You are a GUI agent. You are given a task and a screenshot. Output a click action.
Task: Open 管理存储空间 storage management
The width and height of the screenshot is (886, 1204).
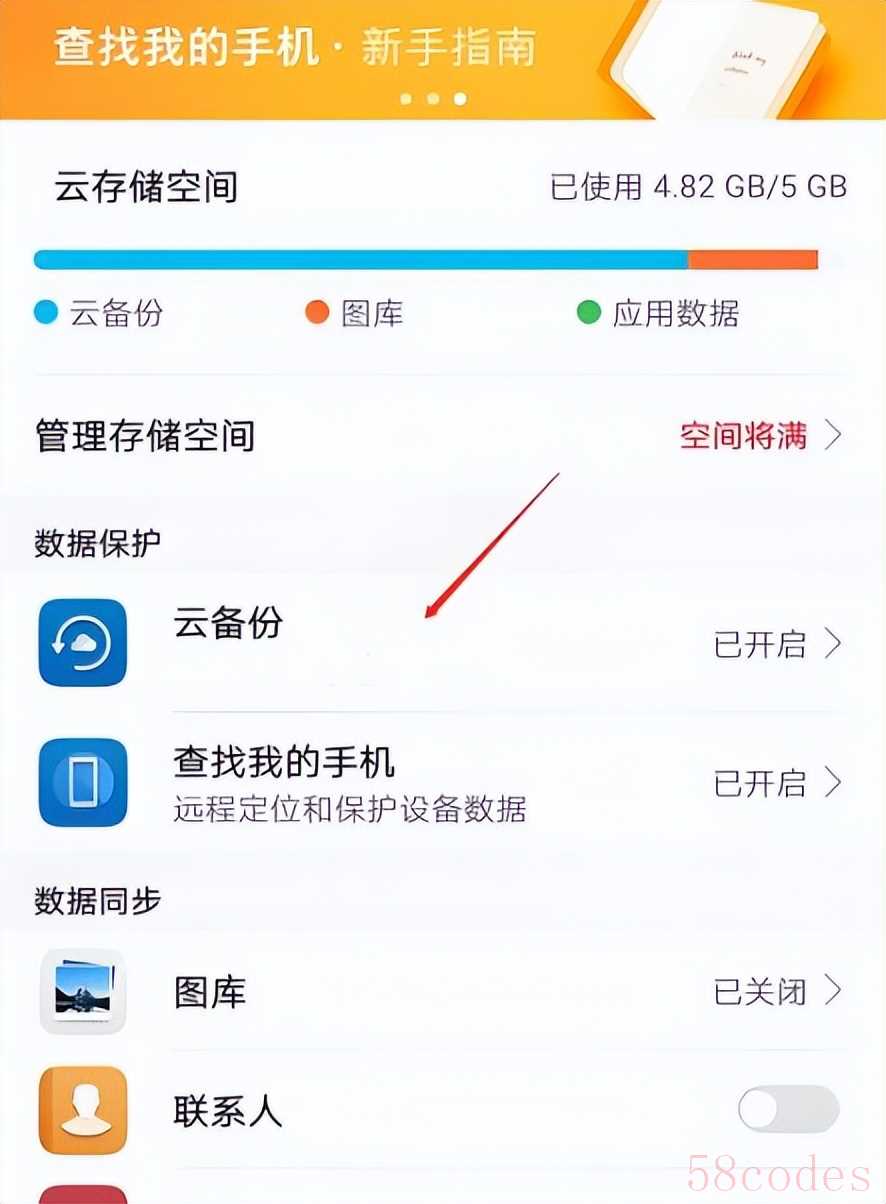pos(440,436)
